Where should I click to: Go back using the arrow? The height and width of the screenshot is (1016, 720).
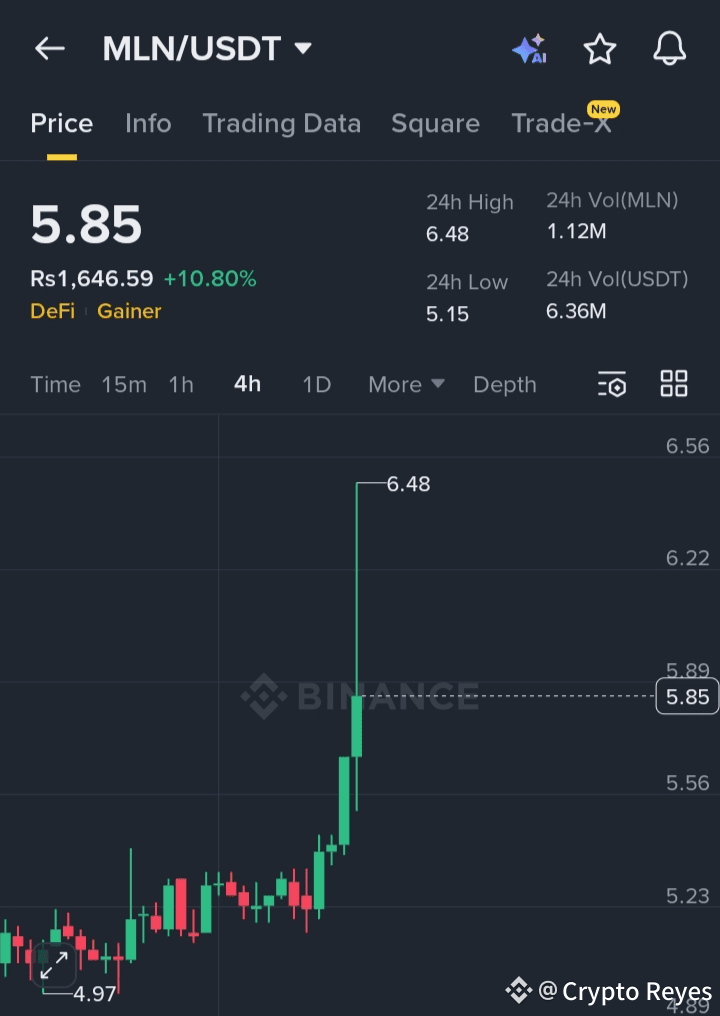[x=49, y=49]
